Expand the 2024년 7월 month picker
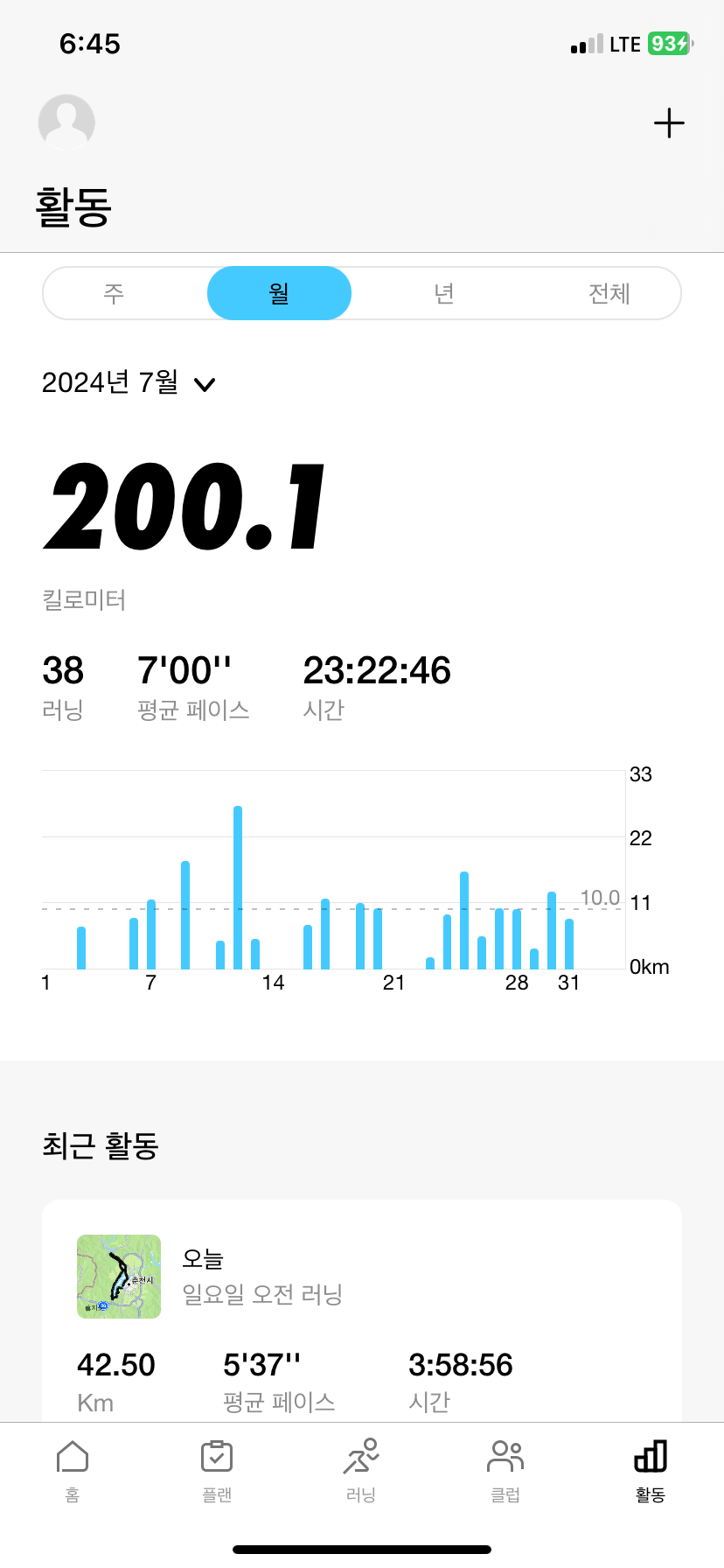Viewport: 724px width, 1568px height. (x=129, y=383)
